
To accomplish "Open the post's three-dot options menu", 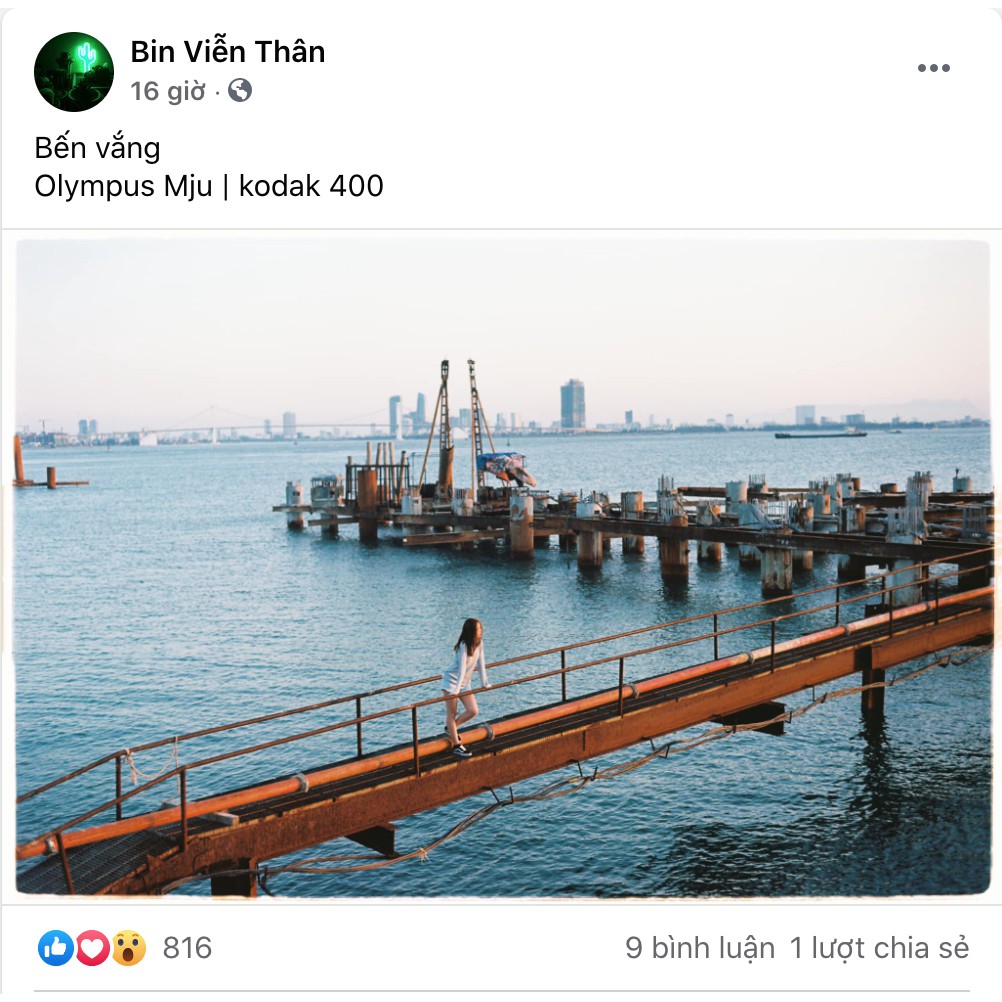I will [933, 68].
